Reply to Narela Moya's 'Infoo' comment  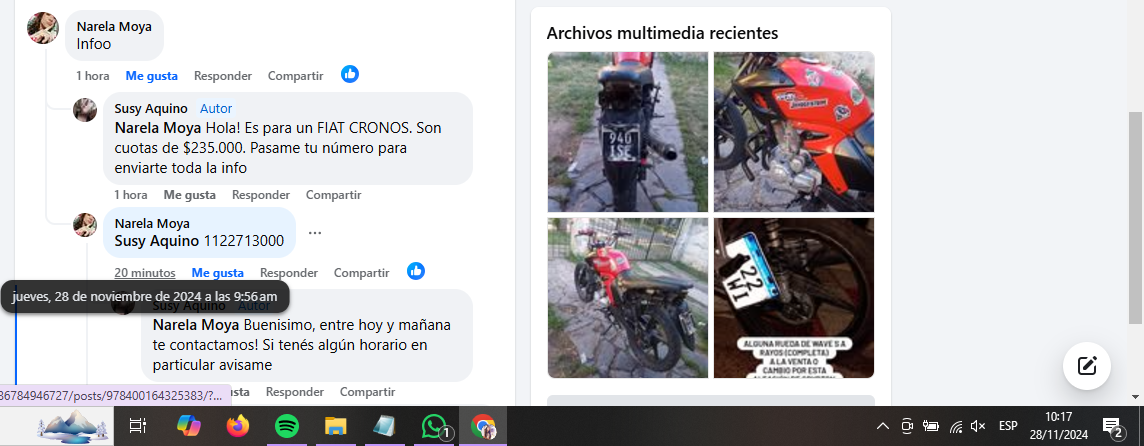coord(222,75)
